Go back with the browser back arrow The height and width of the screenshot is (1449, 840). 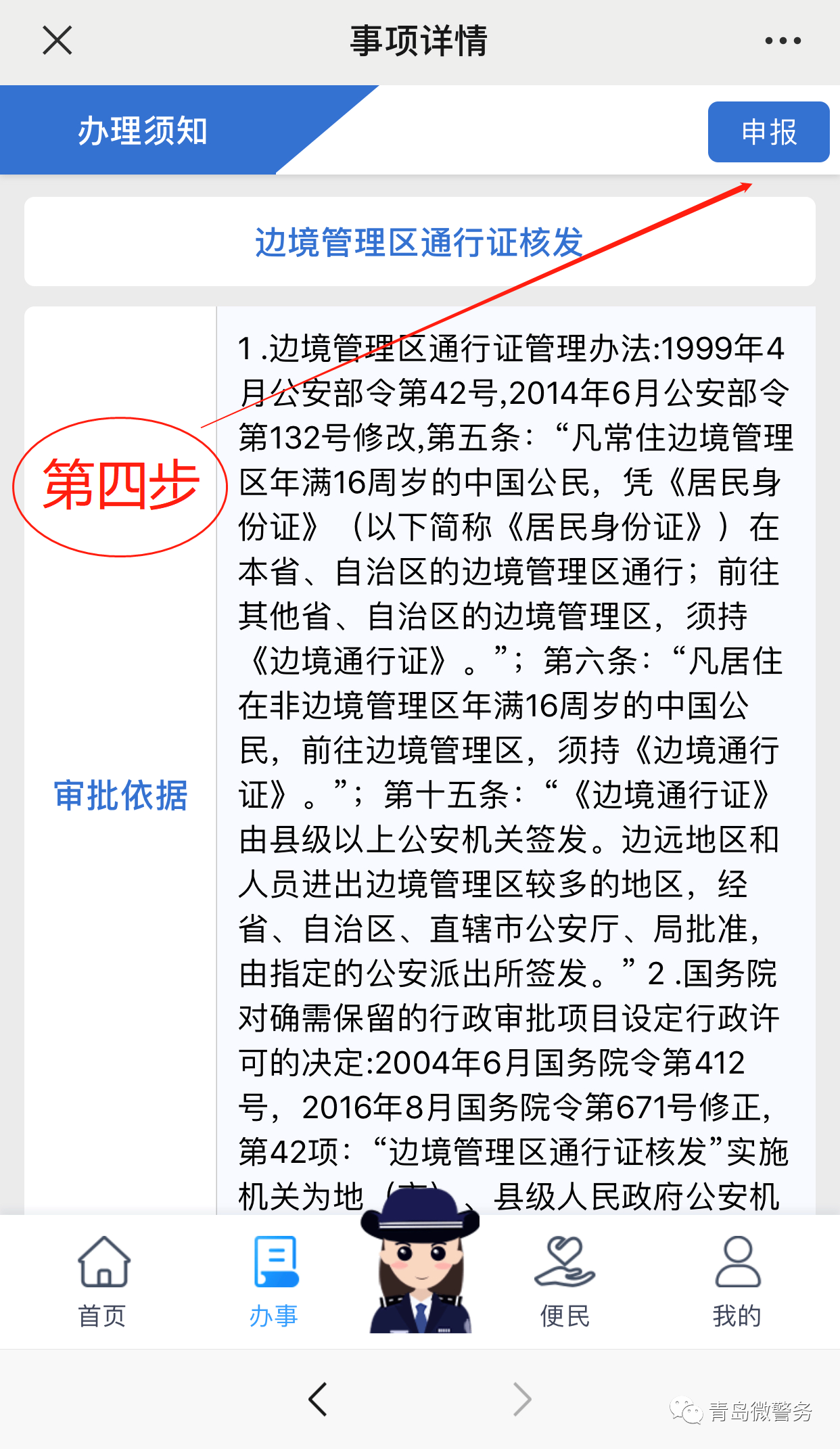[318, 1399]
